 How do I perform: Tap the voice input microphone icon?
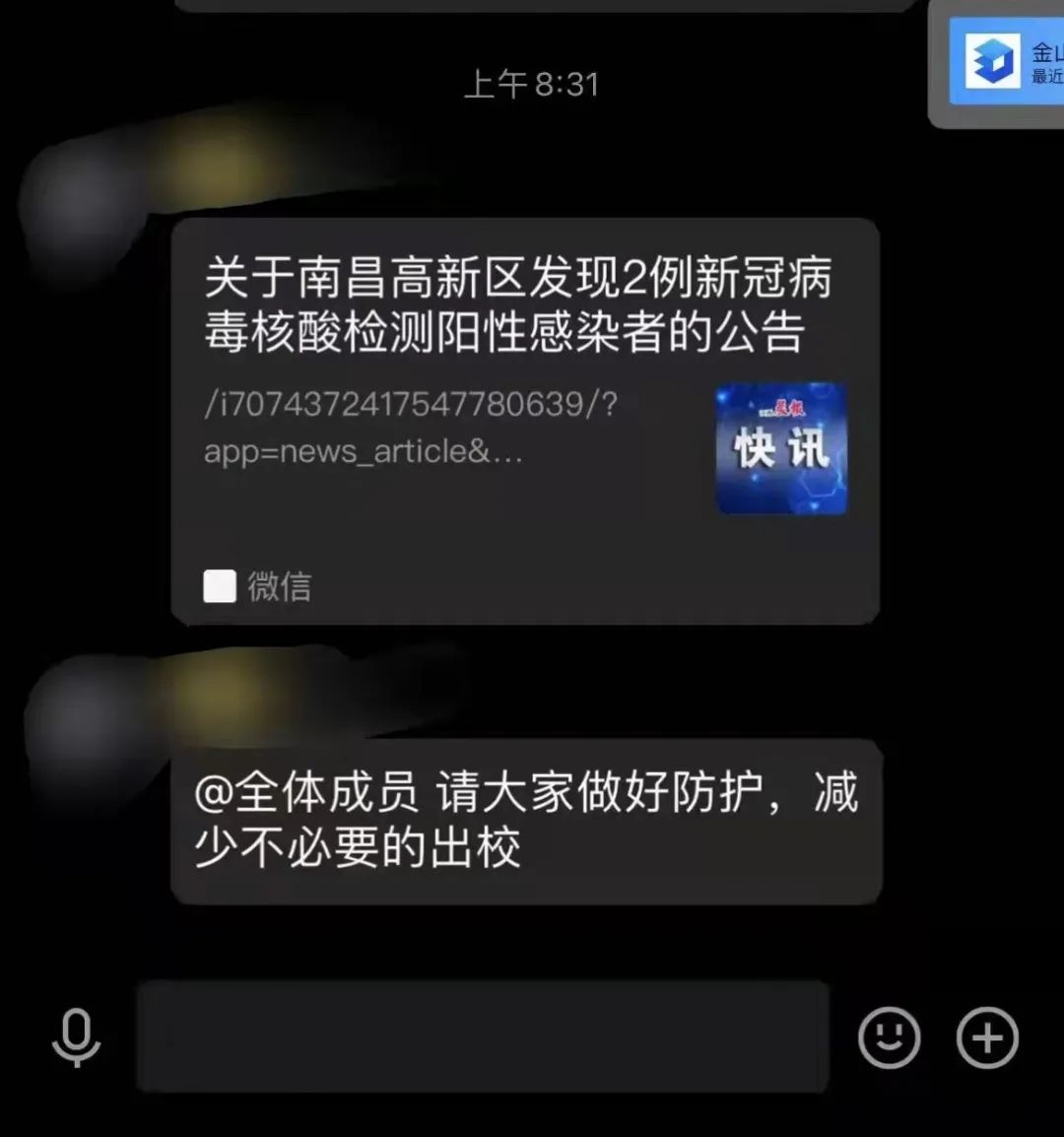coord(76,1037)
